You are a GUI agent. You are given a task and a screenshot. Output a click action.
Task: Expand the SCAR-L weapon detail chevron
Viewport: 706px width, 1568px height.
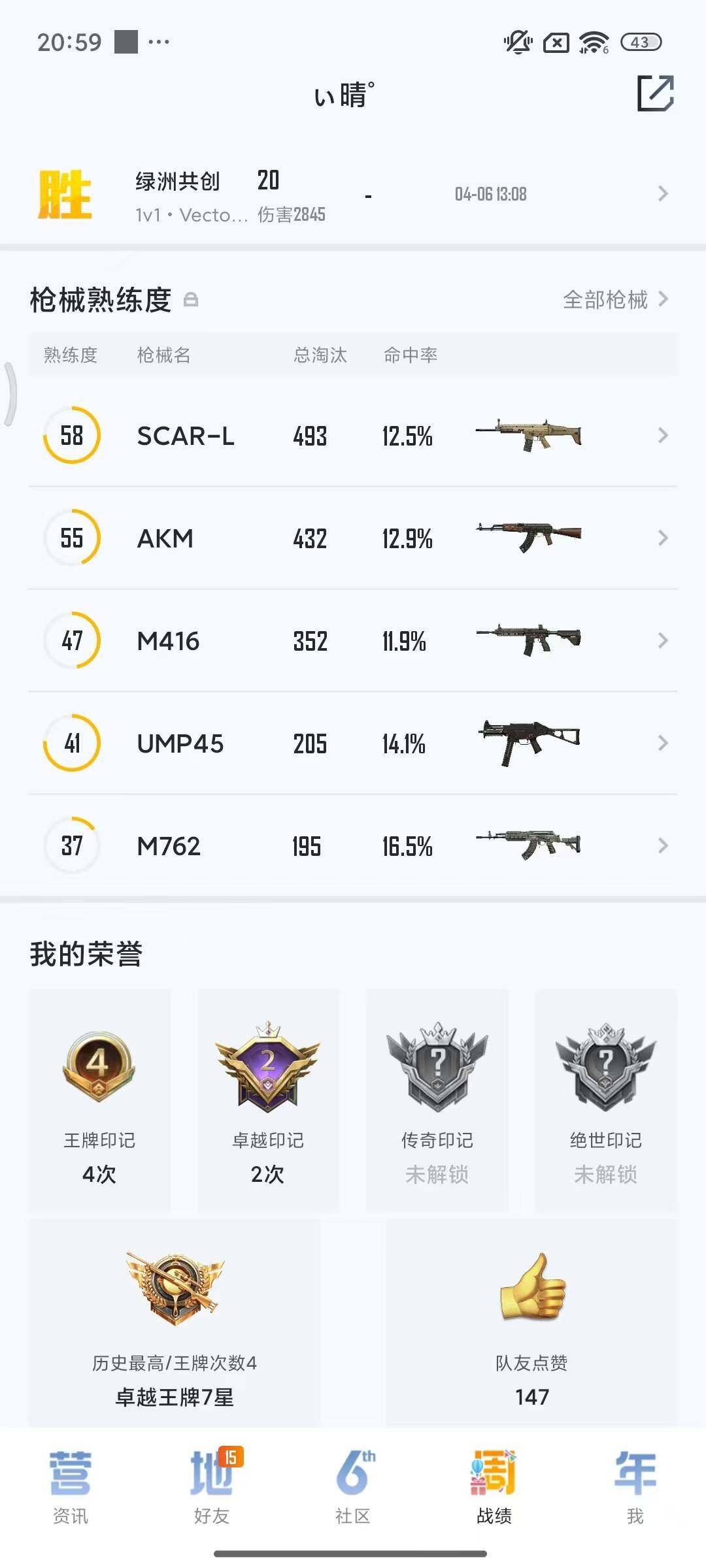662,435
